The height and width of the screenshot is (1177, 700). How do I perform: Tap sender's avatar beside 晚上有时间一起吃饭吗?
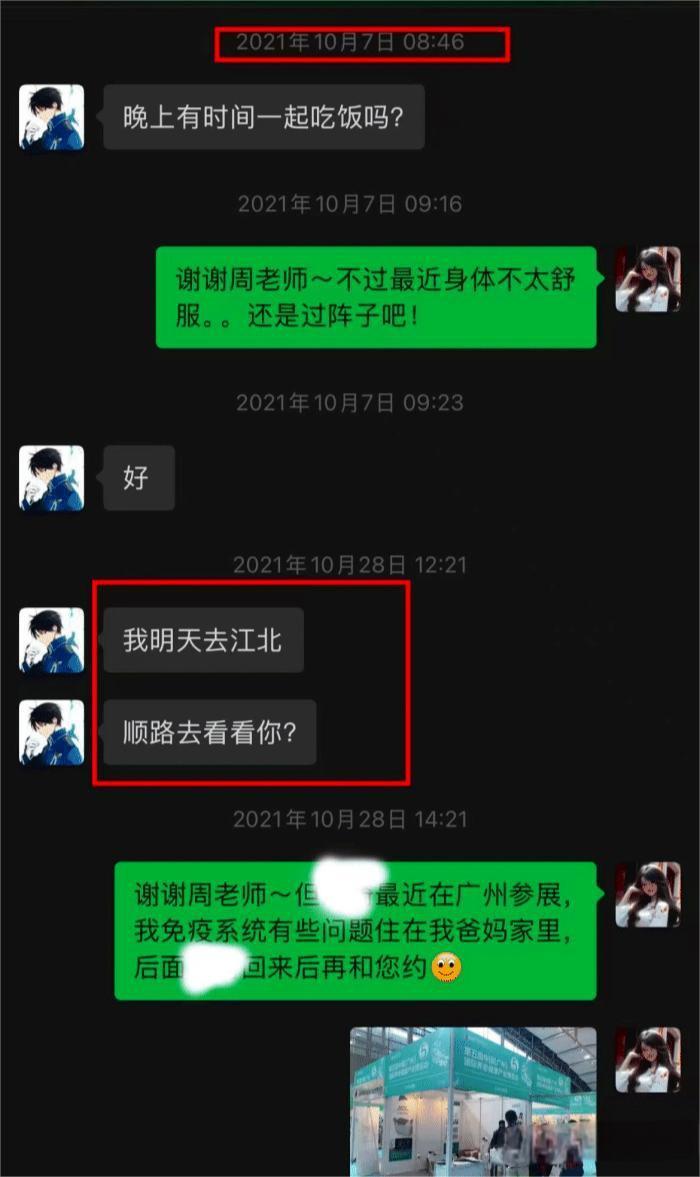pyautogui.click(x=51, y=118)
